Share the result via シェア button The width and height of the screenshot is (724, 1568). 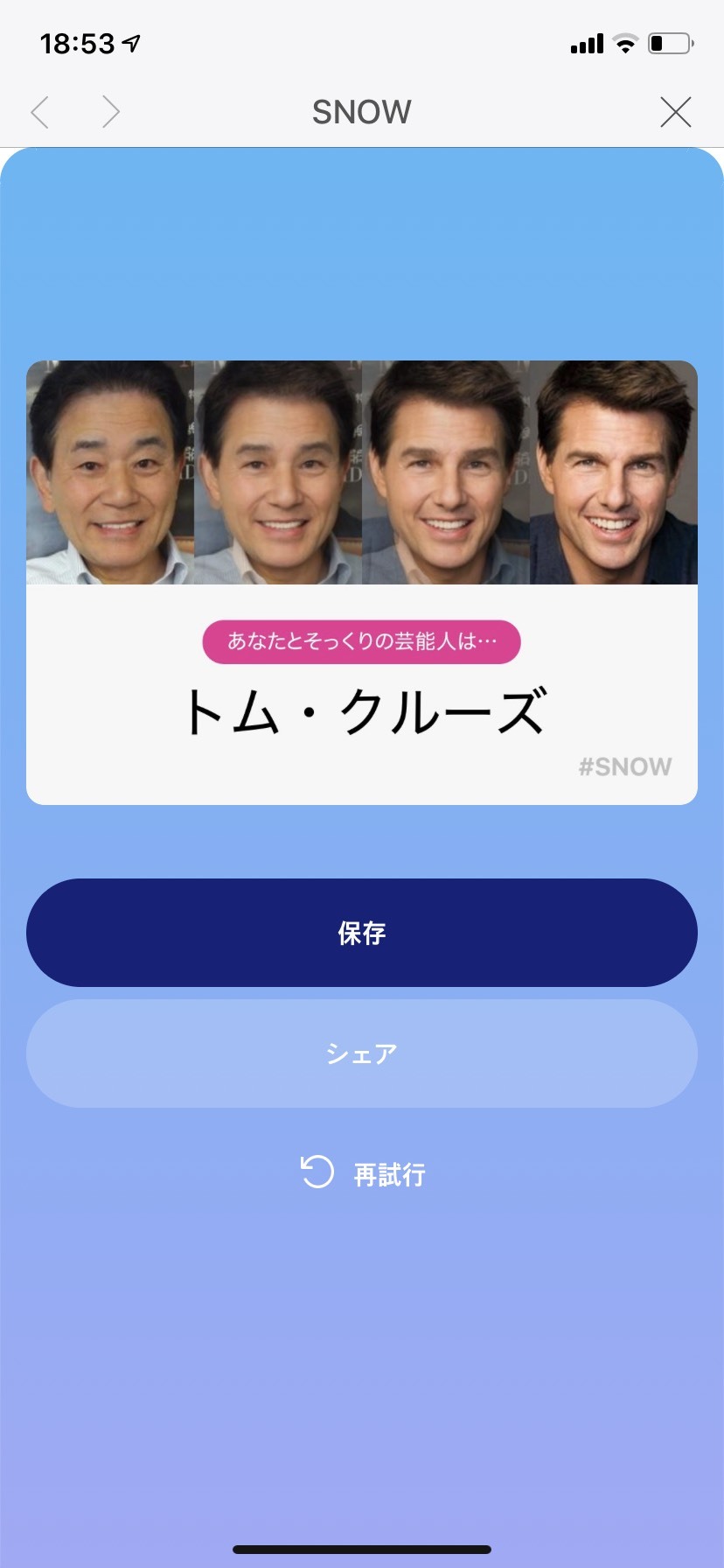(362, 1053)
